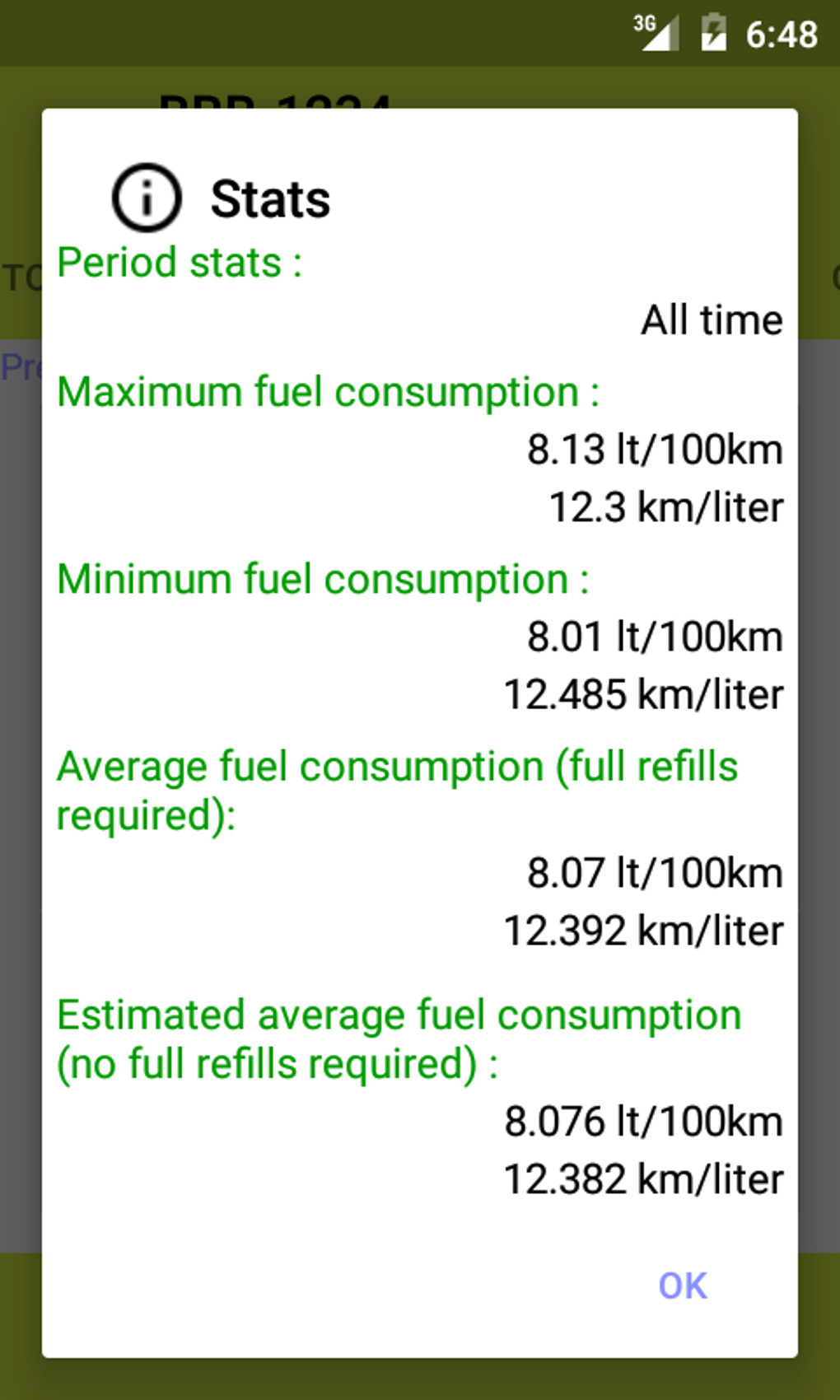Dismiss the Stats dialog with OK
This screenshot has height=1400, width=840.
[x=682, y=1286]
